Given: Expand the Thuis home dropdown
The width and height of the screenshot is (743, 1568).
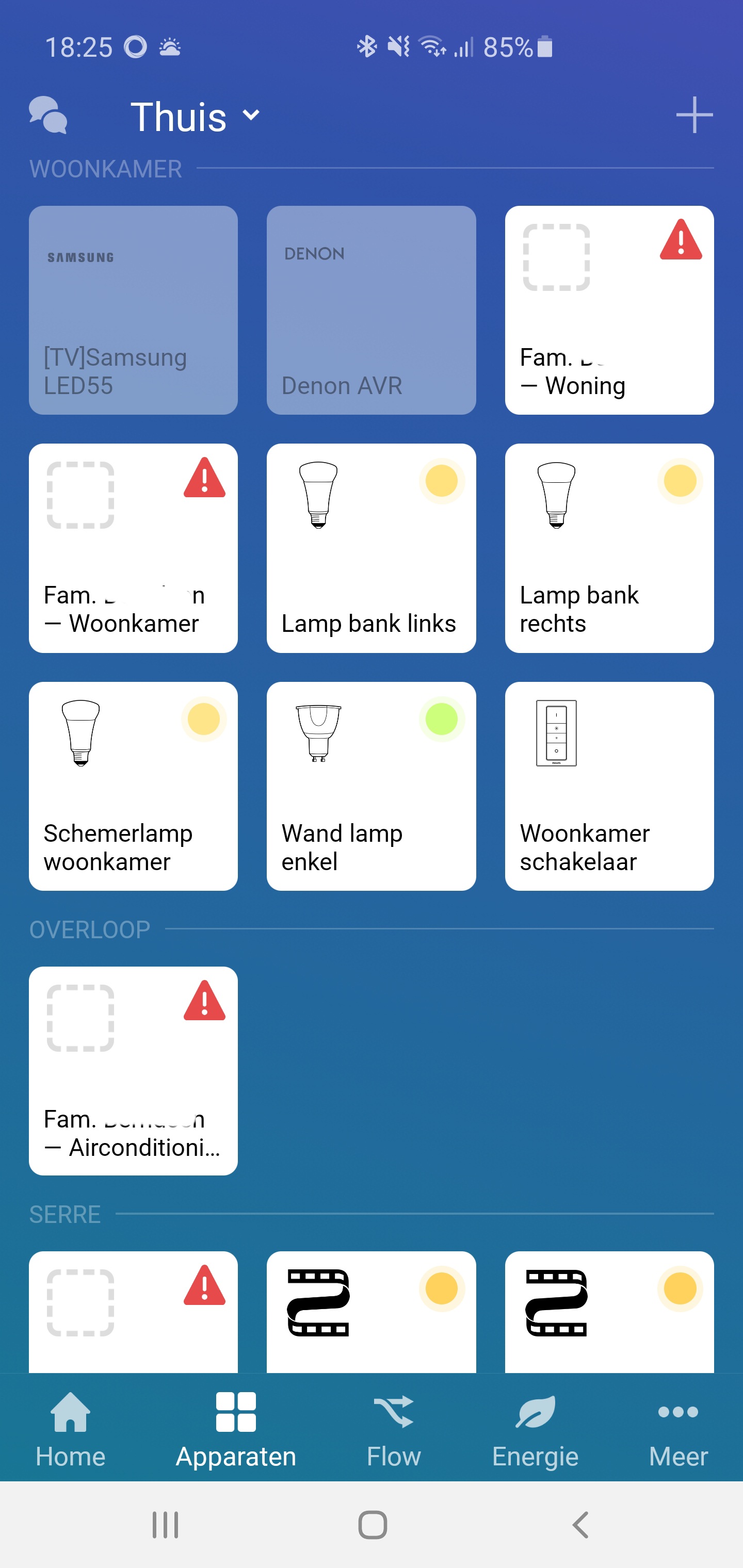Looking at the screenshot, I should click(x=195, y=116).
